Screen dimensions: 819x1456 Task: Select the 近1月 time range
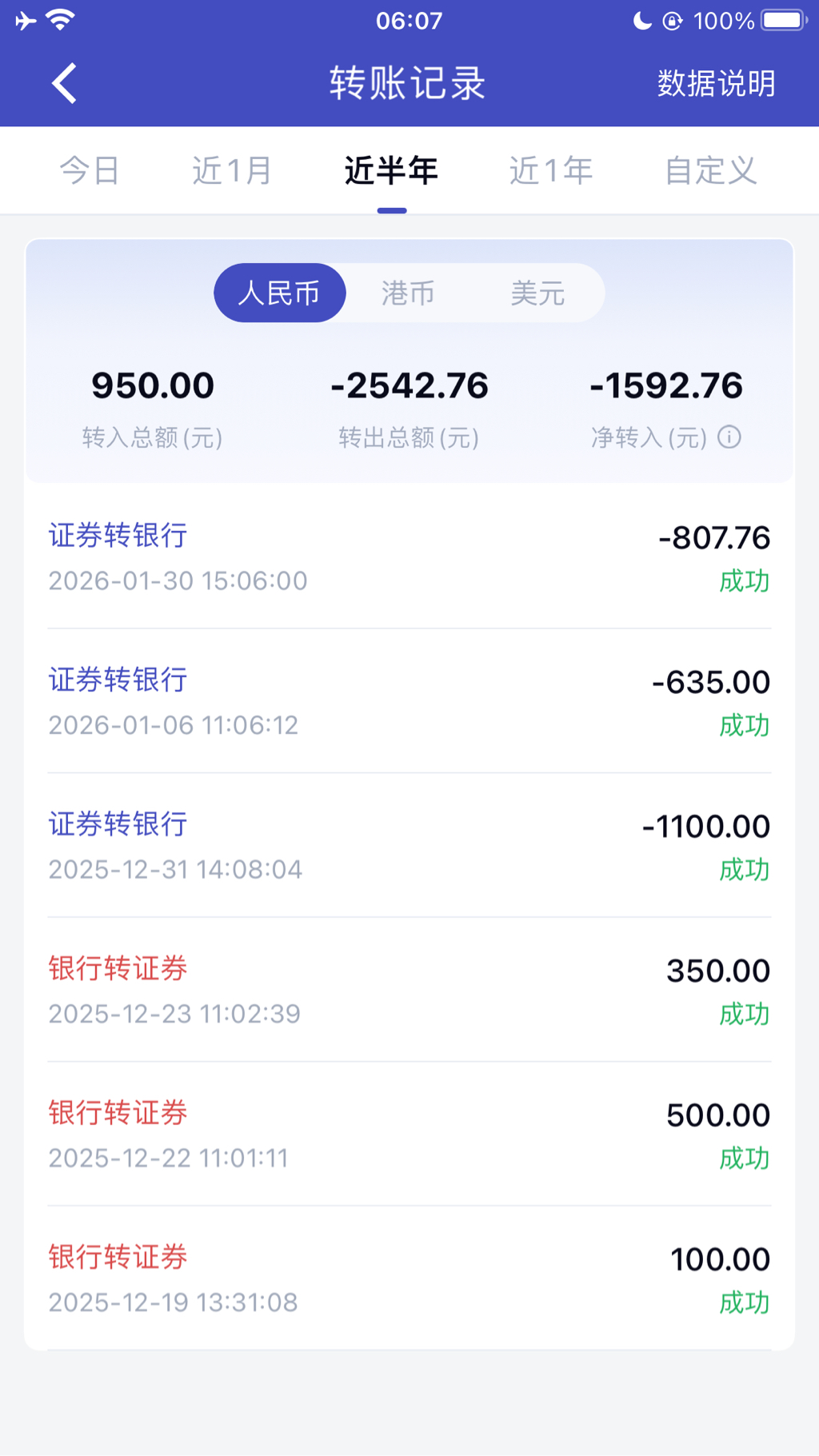click(232, 170)
